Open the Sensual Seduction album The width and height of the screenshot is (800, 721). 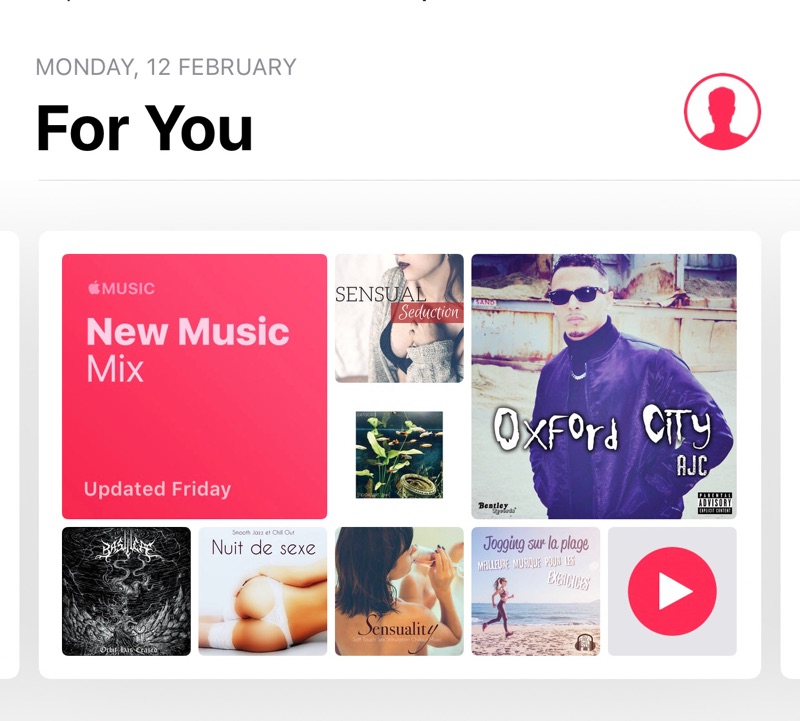click(x=399, y=318)
